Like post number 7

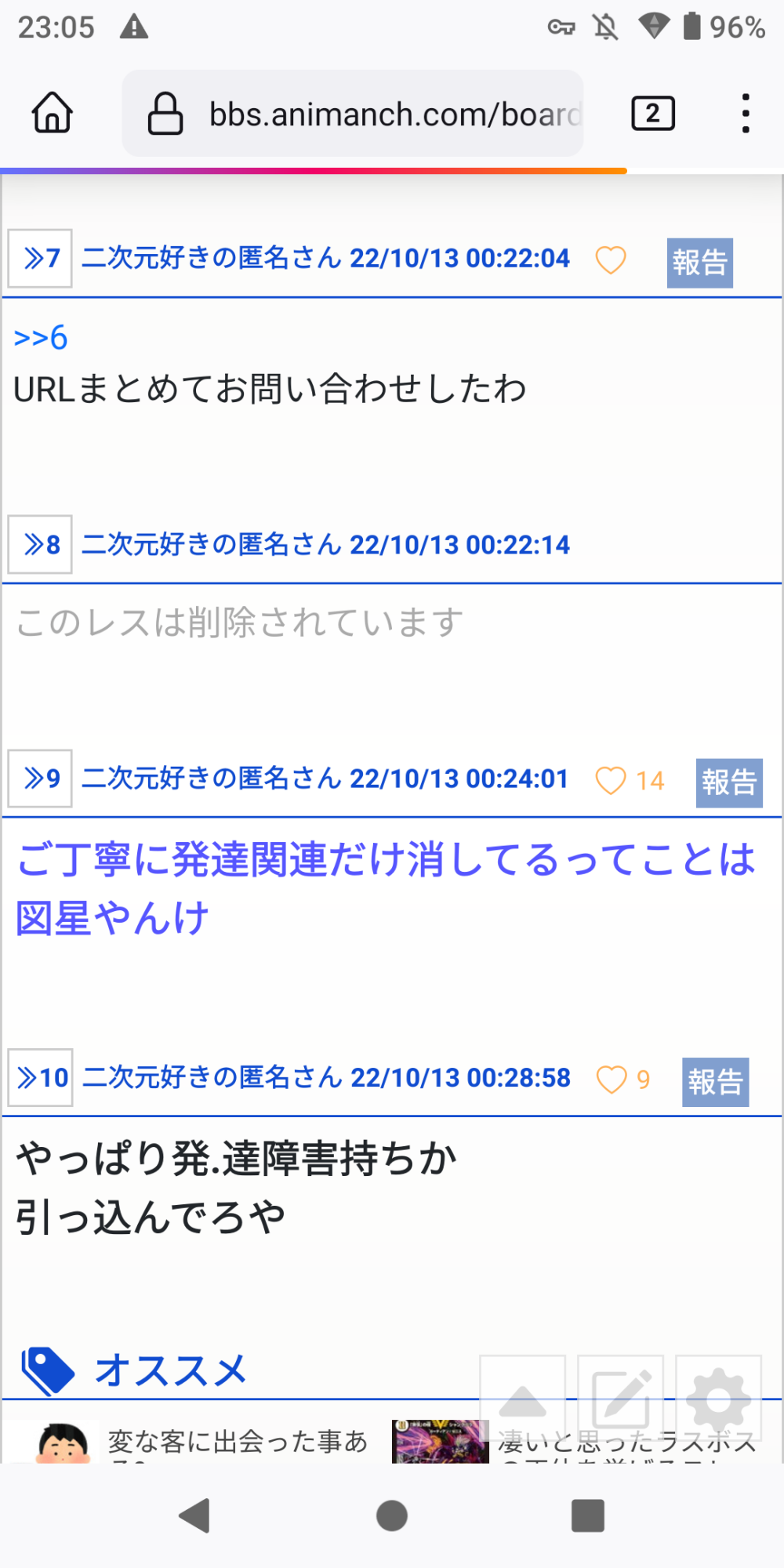(x=611, y=260)
